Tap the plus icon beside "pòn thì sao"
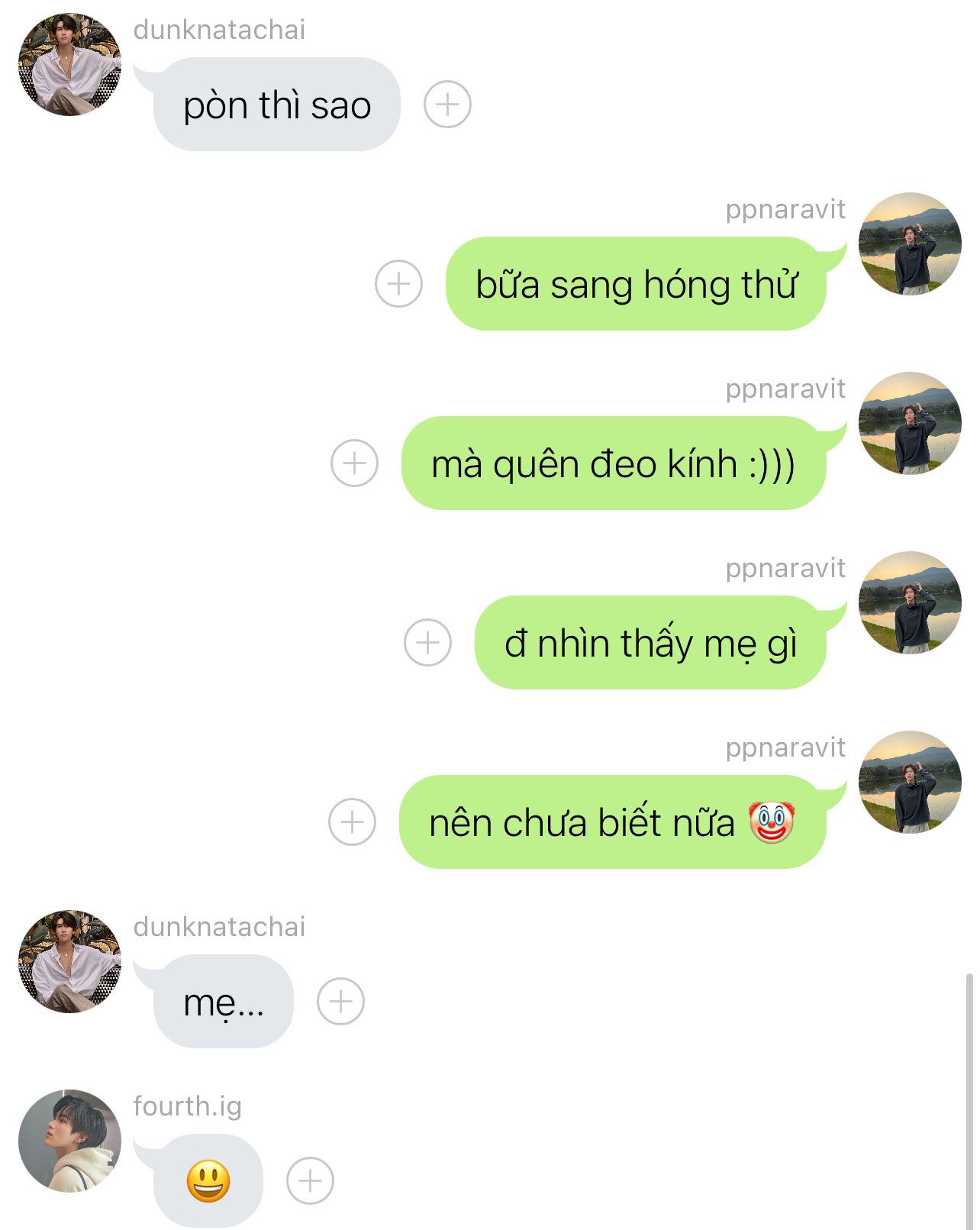980x1230 pixels. coord(447,104)
